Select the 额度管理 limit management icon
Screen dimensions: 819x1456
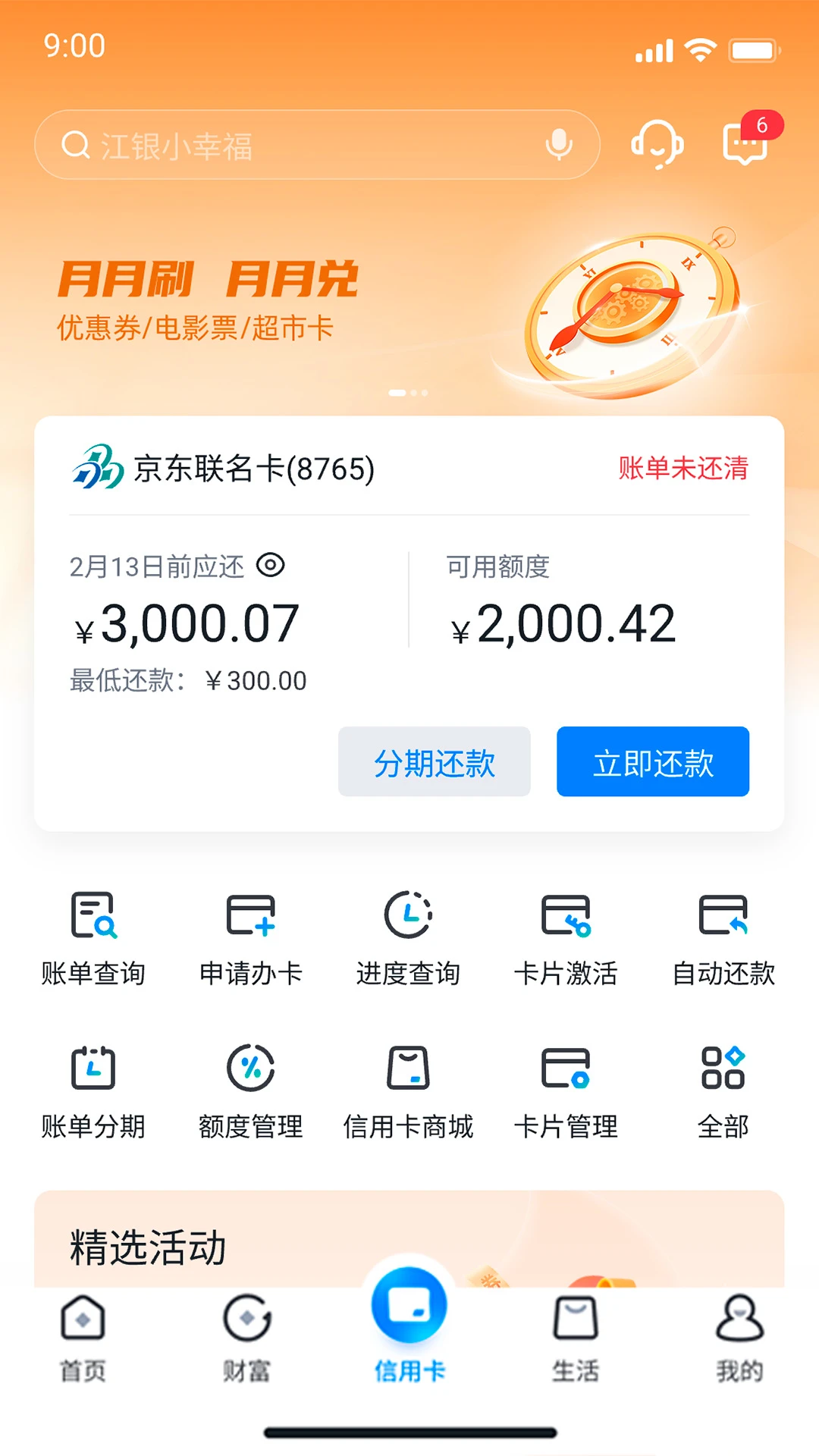click(250, 1088)
